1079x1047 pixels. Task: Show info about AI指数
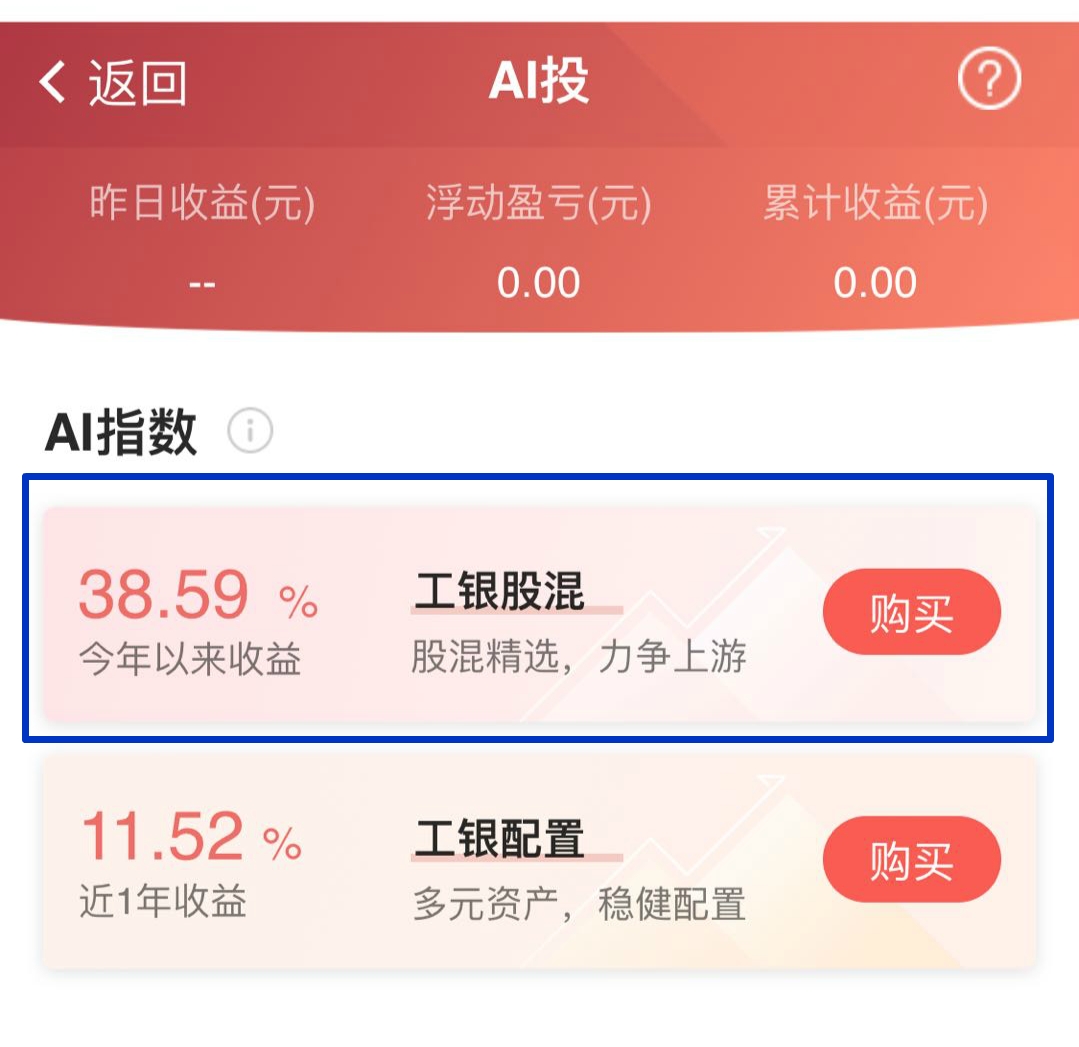tap(250, 432)
